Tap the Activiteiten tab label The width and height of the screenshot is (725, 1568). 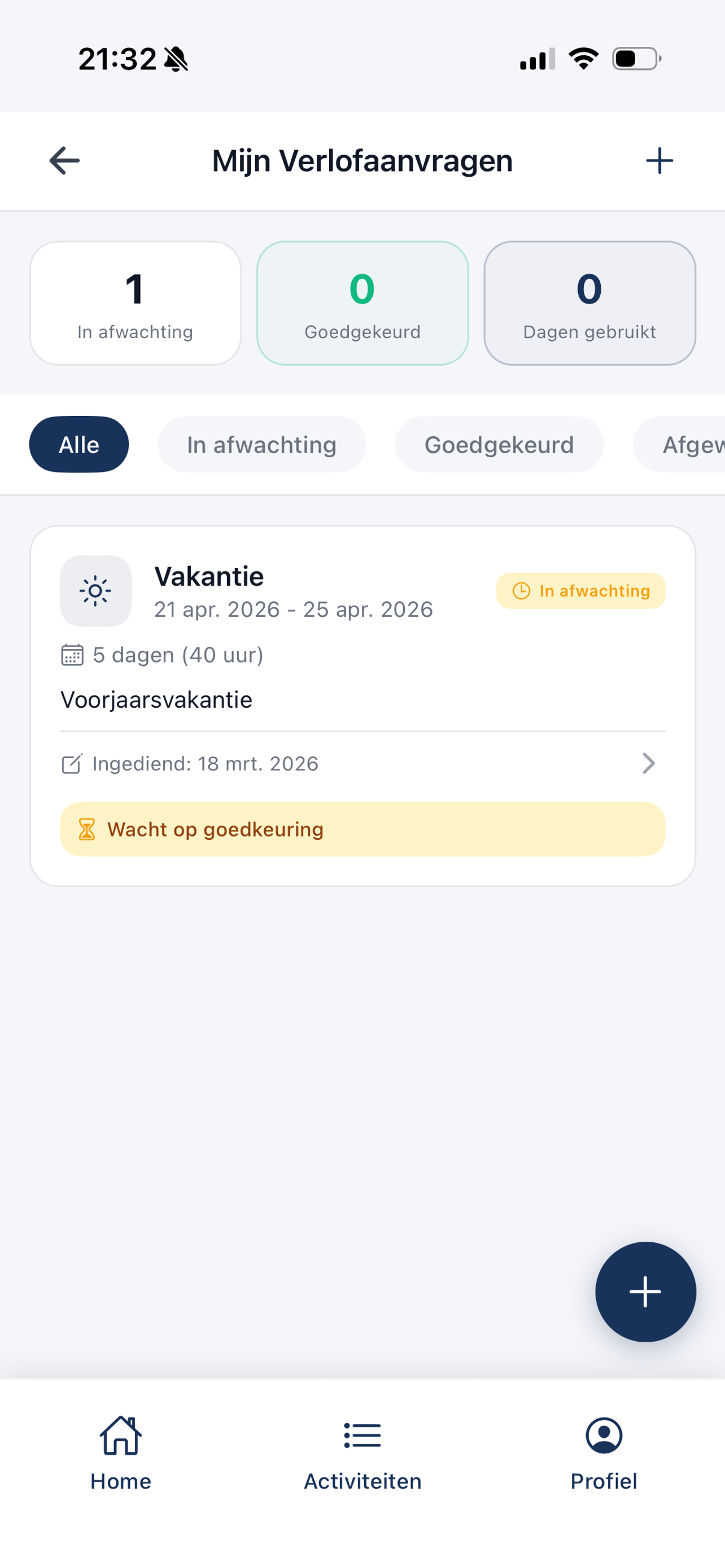361,1482
